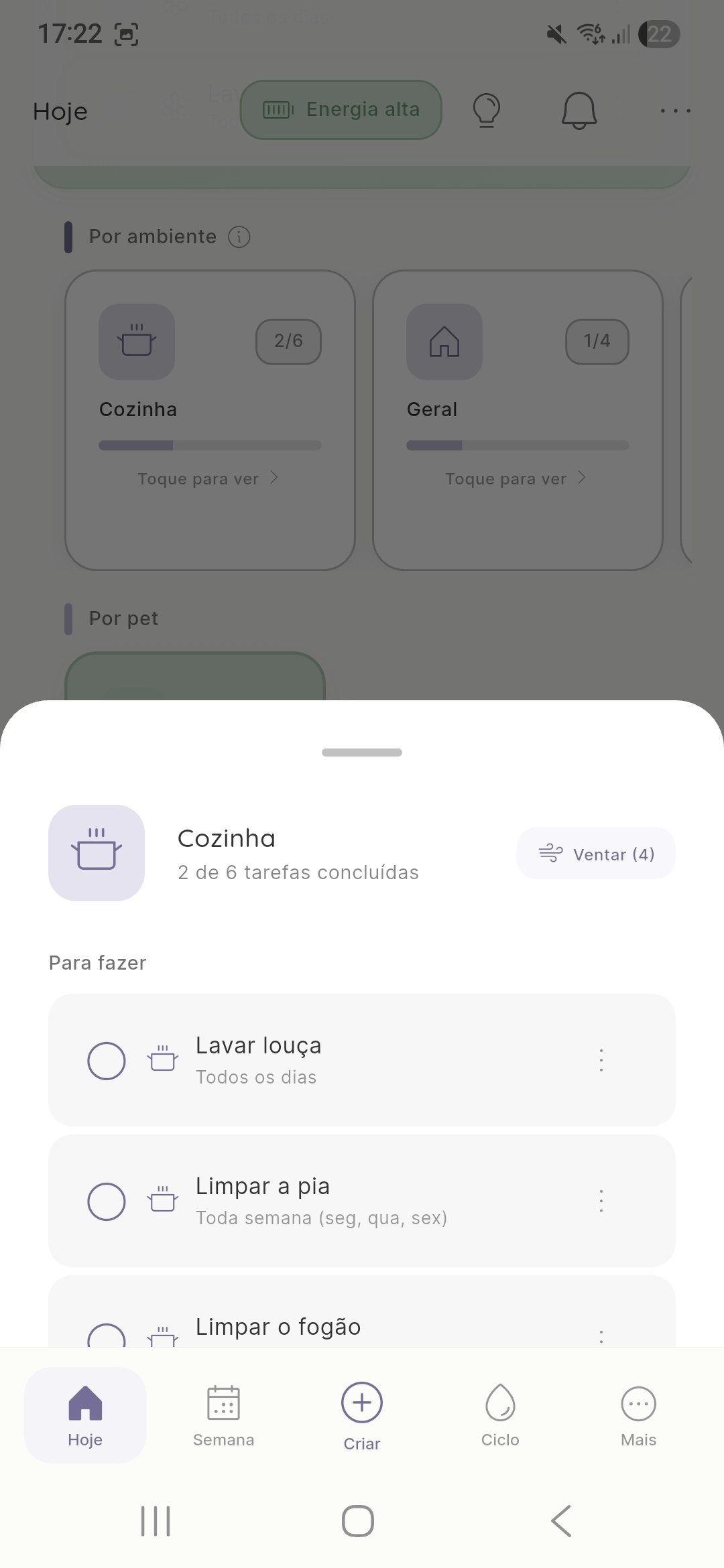Go back with the system back button

[561, 1520]
